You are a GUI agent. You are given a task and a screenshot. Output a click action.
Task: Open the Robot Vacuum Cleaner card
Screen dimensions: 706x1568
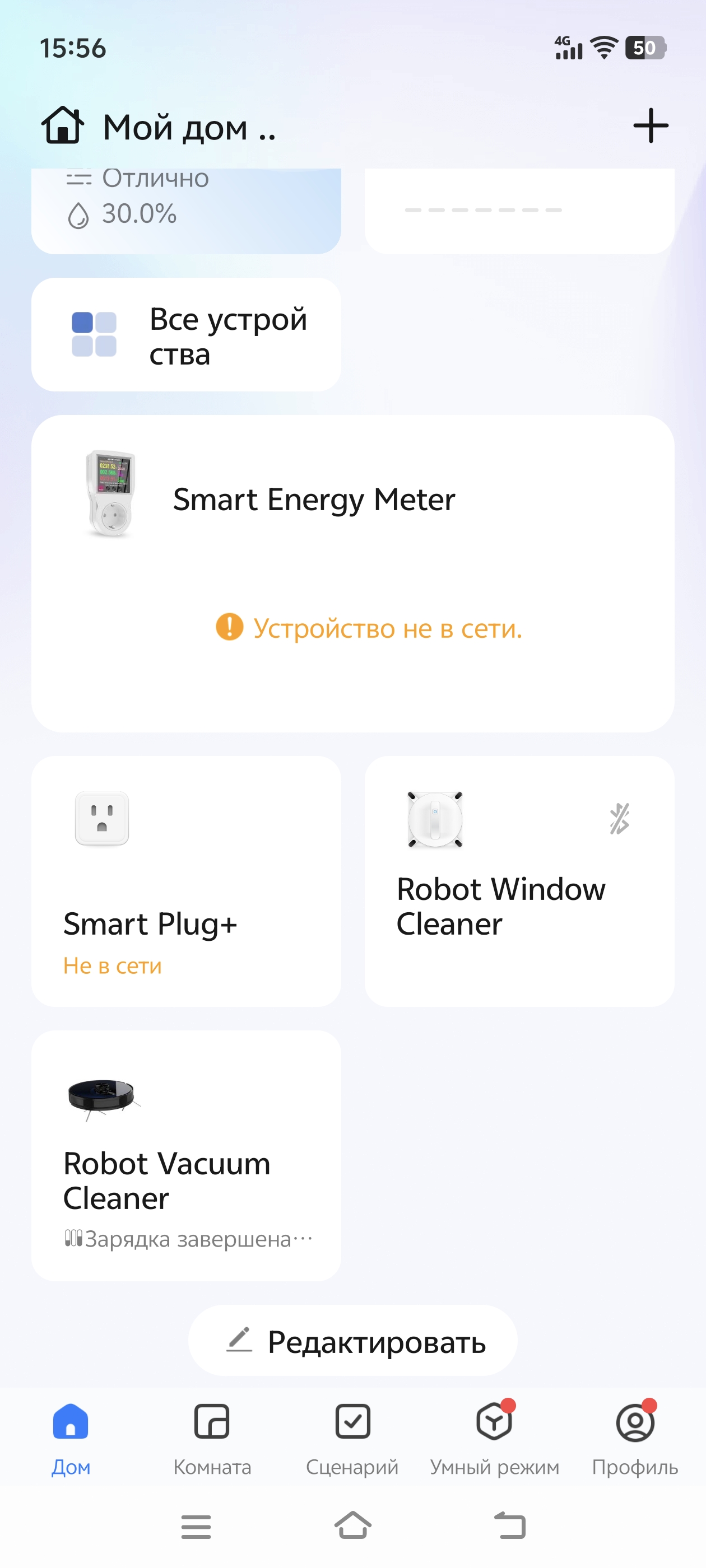click(x=186, y=1155)
